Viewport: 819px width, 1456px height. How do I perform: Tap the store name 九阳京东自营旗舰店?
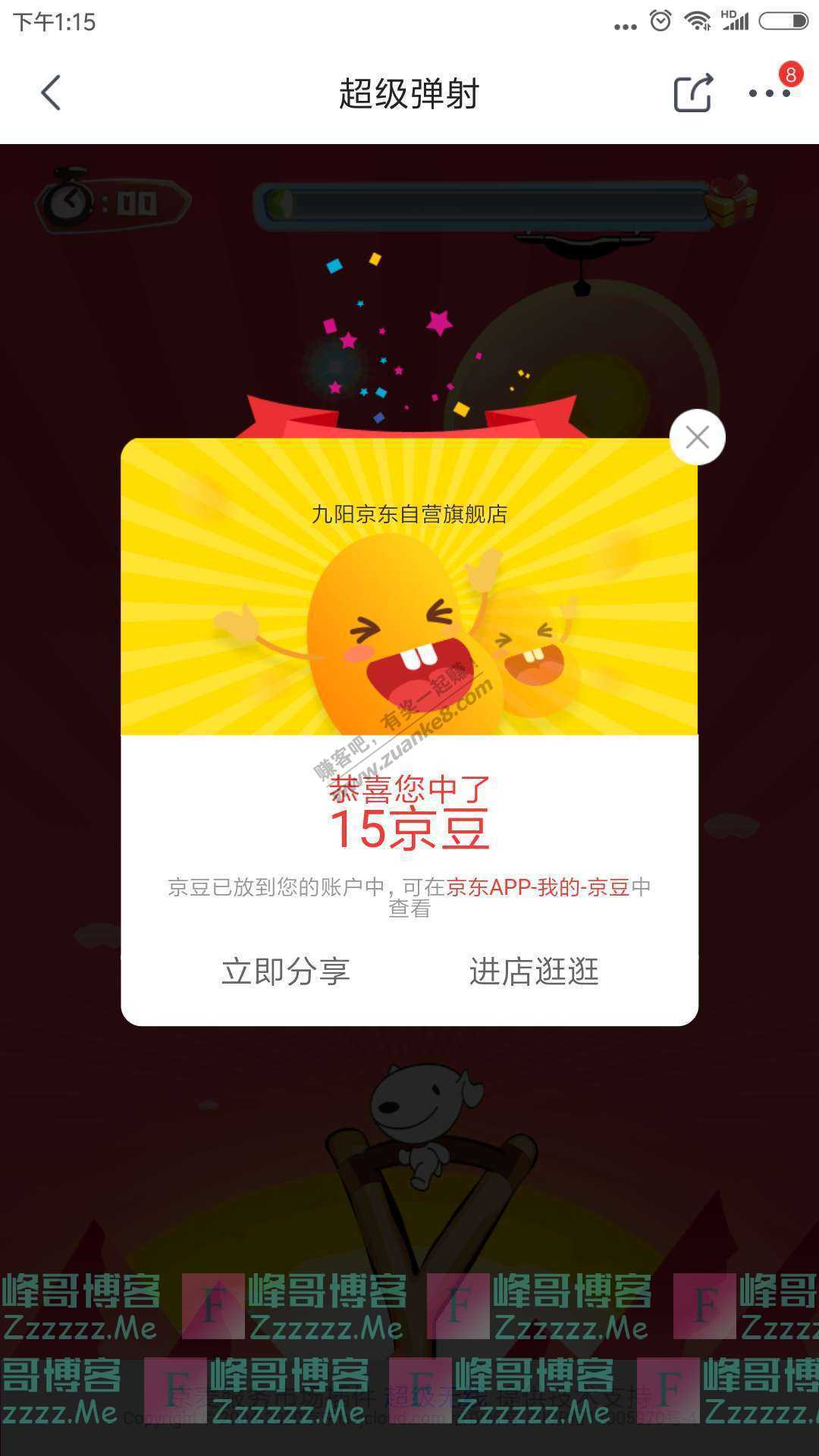pos(409,512)
